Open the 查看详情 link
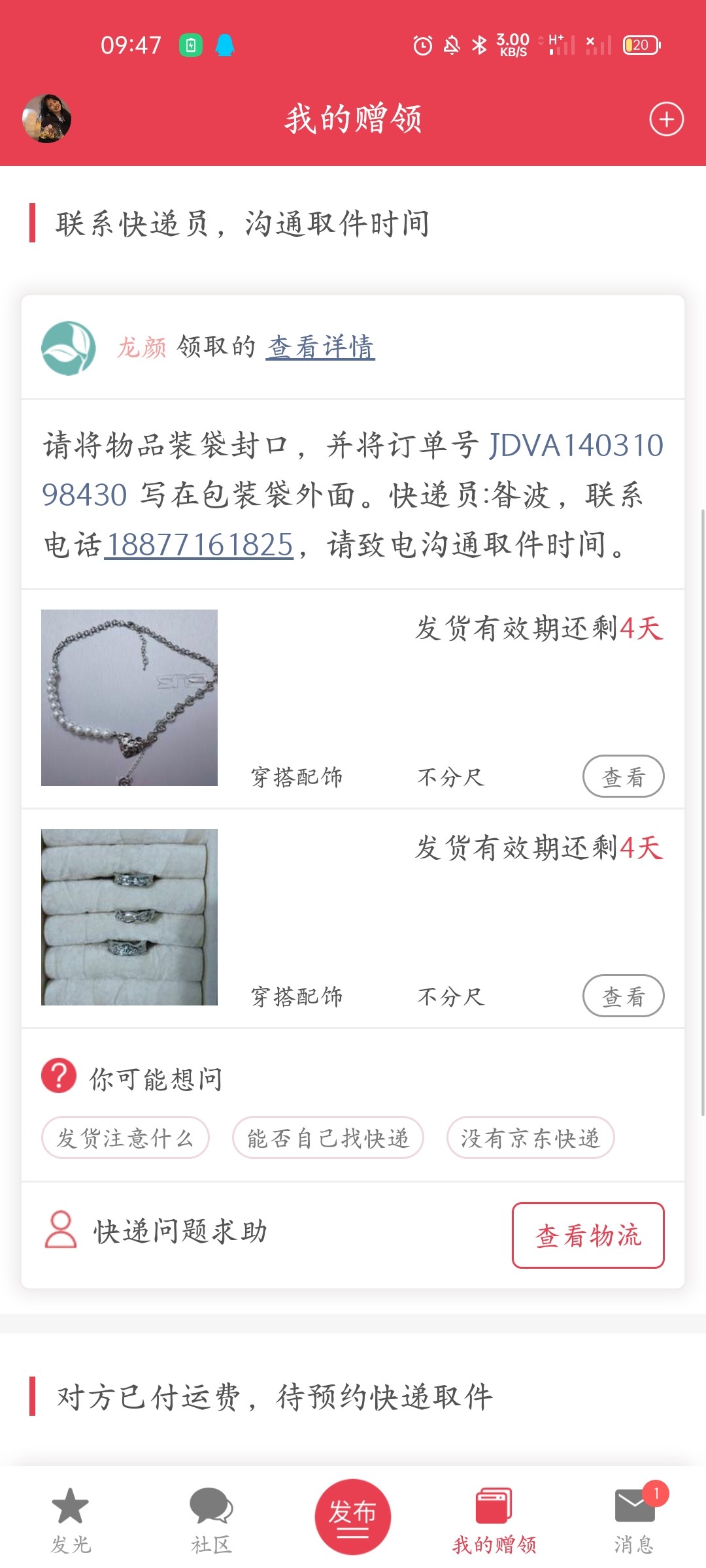The width and height of the screenshot is (706, 1568). [320, 347]
